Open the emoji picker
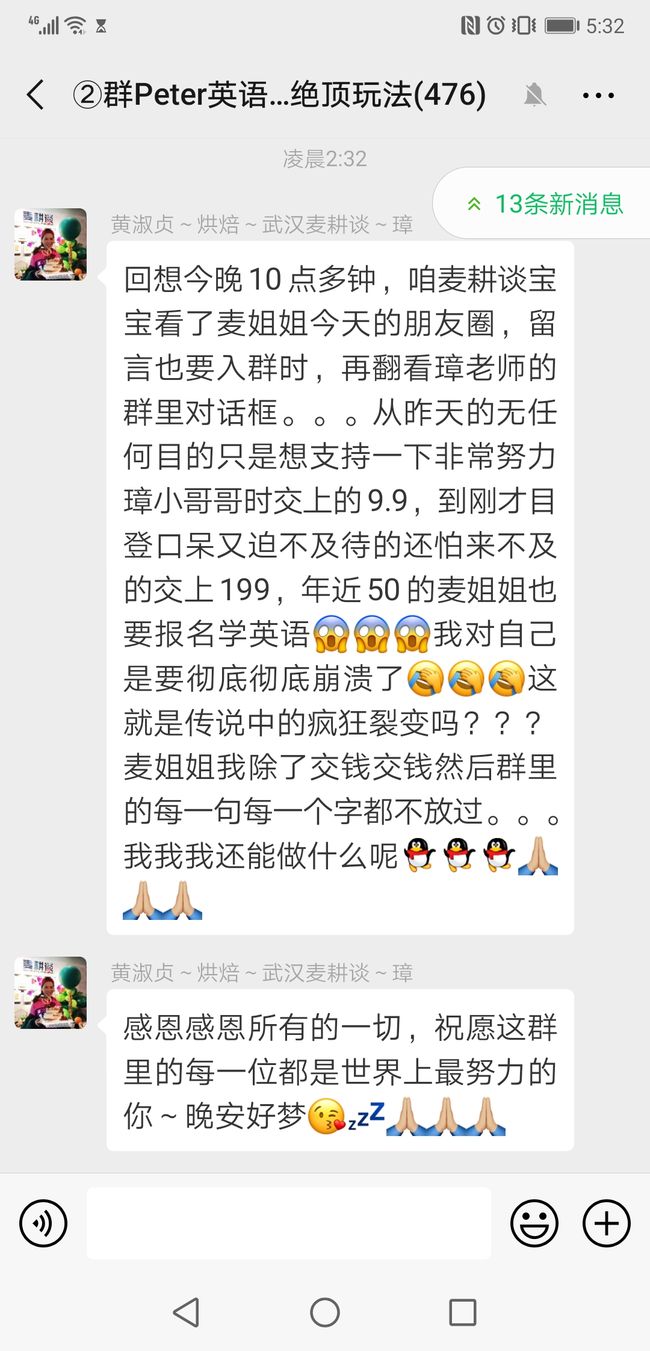Screen dimensions: 650x1351 coord(535,1223)
